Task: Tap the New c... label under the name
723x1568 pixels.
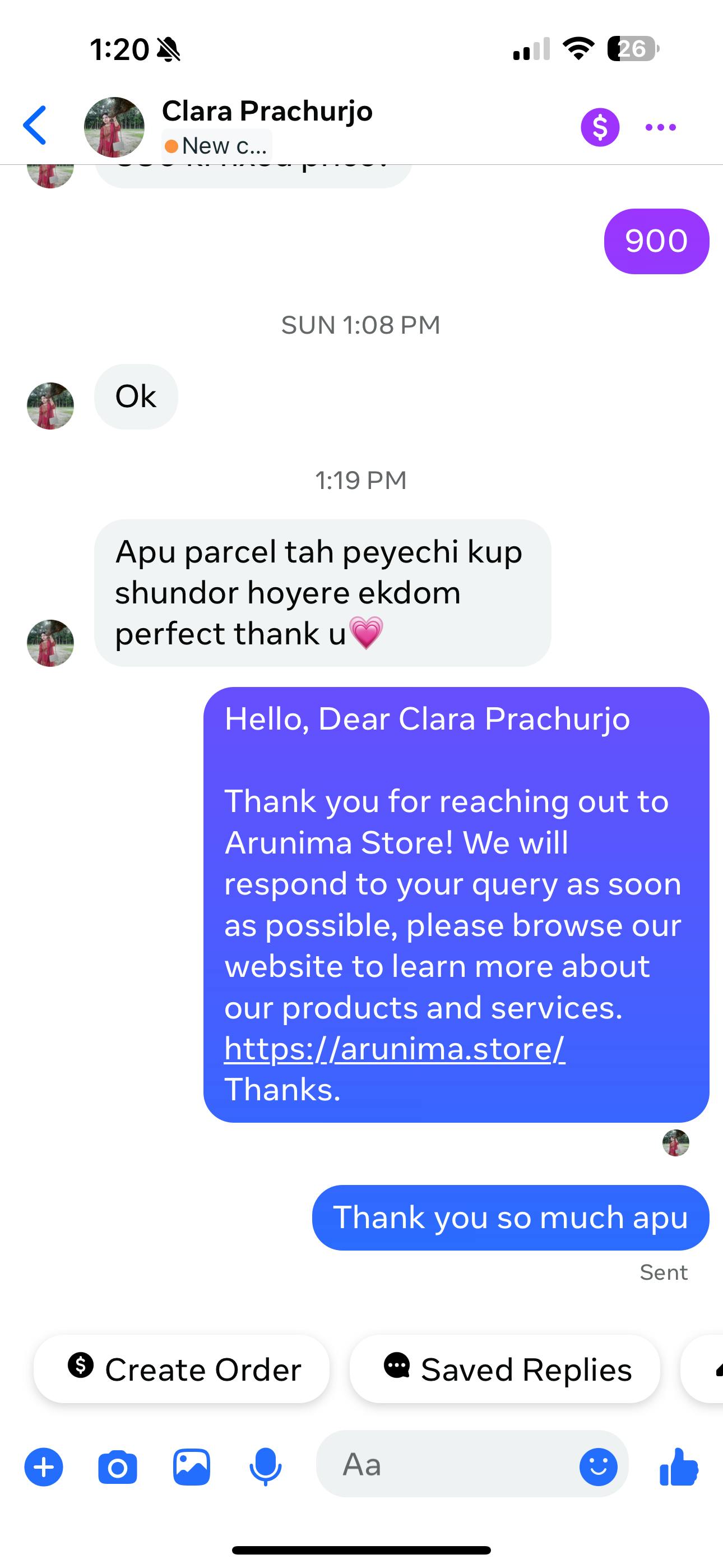Action: click(217, 146)
